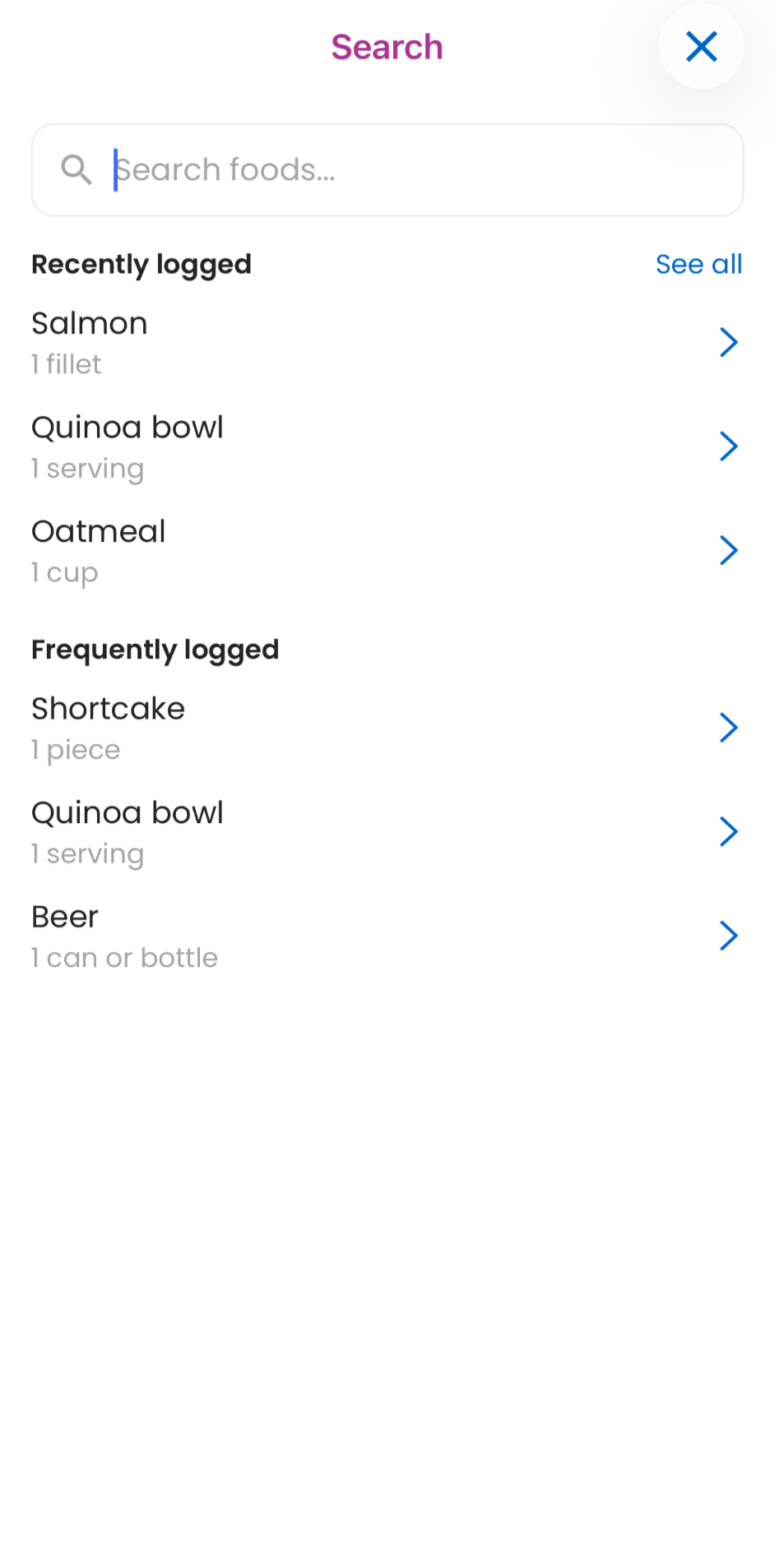Tap the Search foods field
775x1568 pixels.
coord(387,170)
